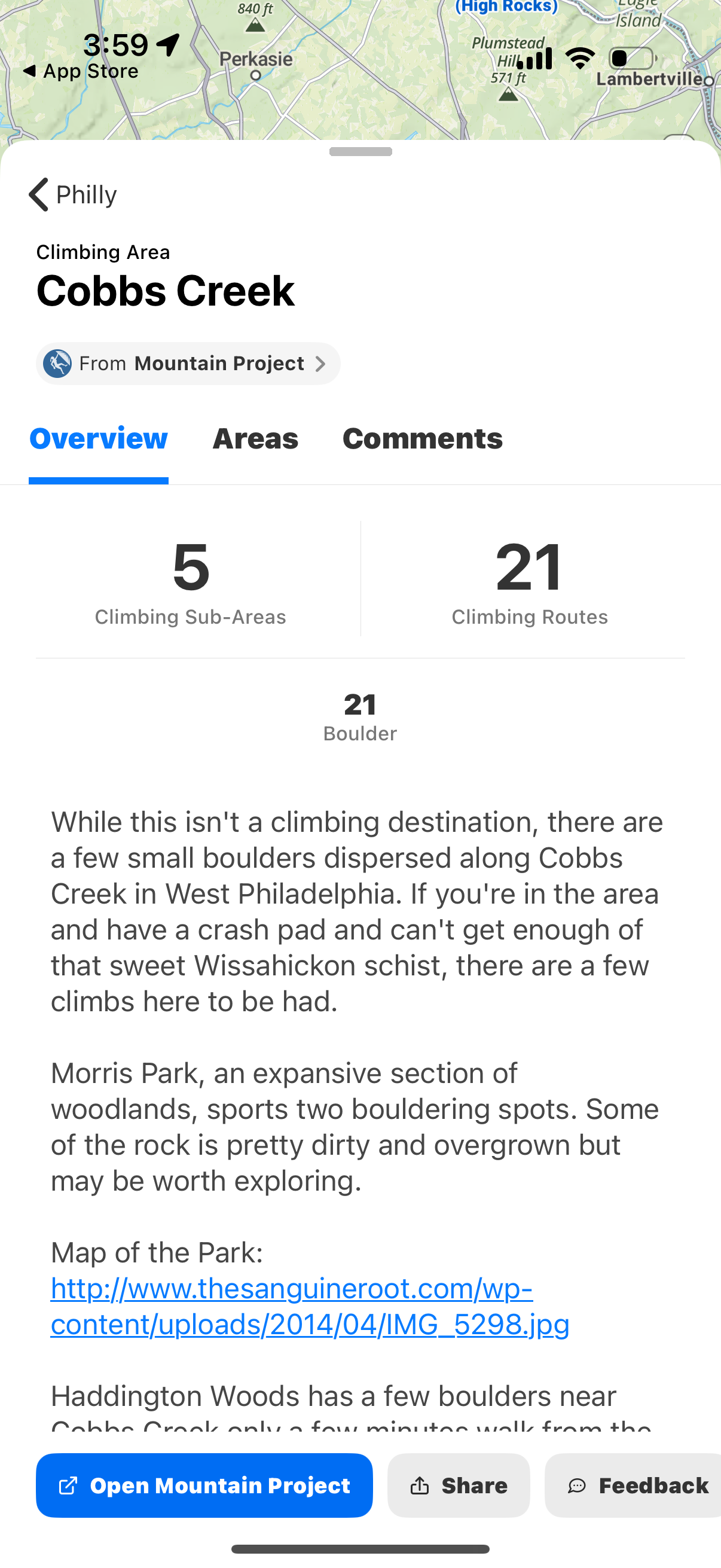
Task: Expand the From Mountain Project source details
Action: pos(187,364)
